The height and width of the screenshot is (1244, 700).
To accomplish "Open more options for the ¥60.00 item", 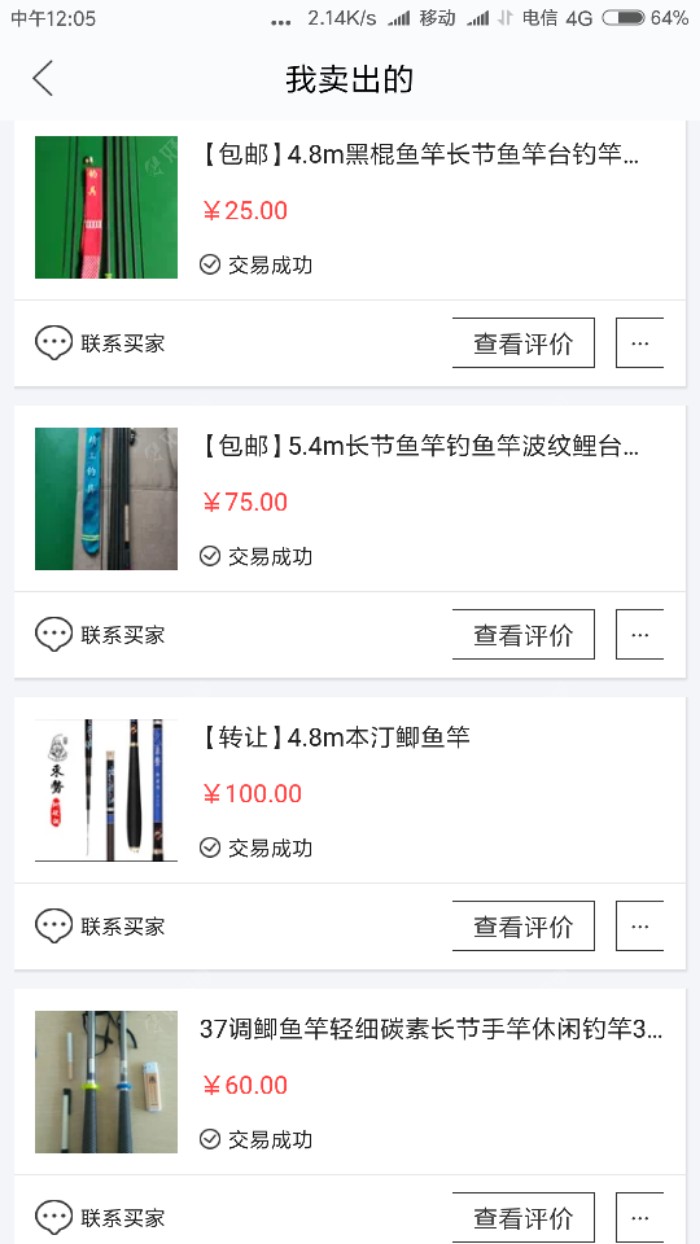I will coord(640,1218).
